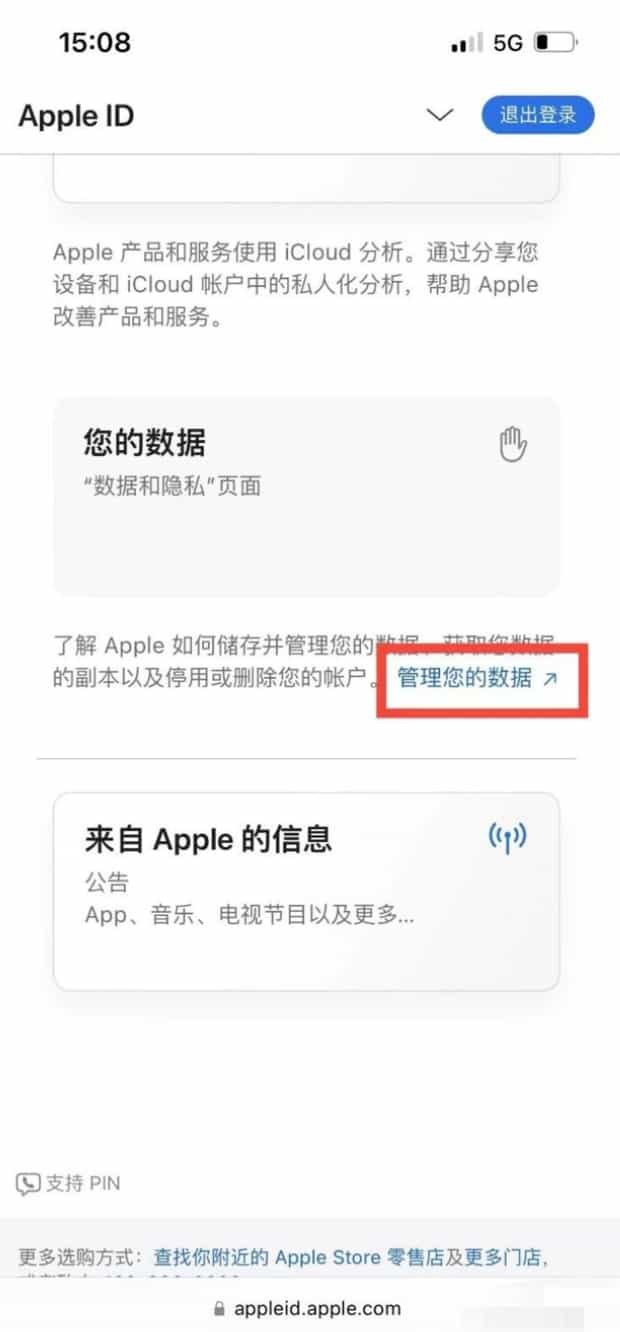The height and width of the screenshot is (1332, 620).
Task: Expand the Apple ID dropdown chevron
Action: click(440, 115)
